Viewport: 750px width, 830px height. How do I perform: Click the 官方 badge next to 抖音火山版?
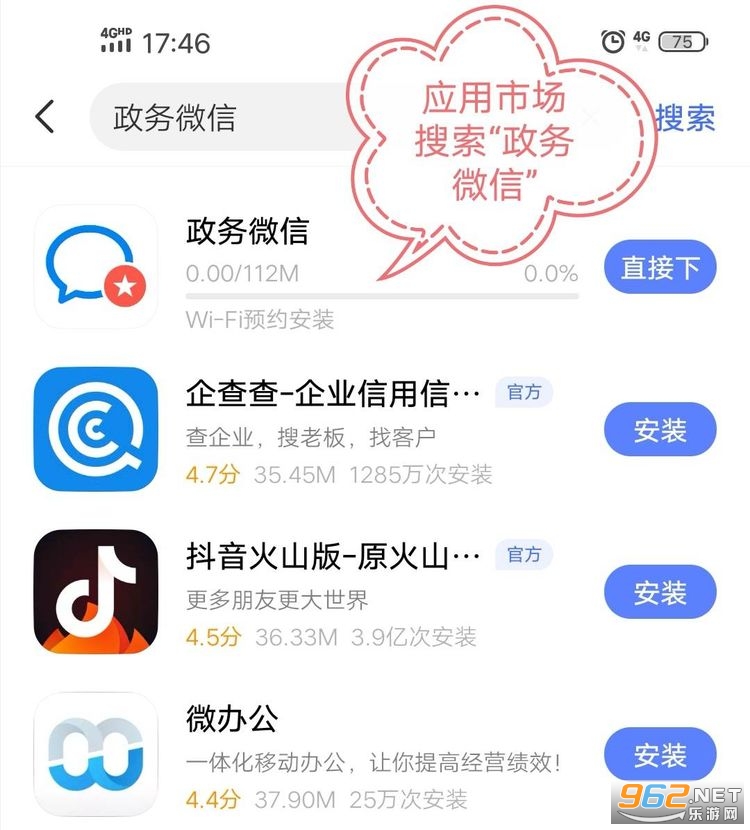tap(524, 555)
